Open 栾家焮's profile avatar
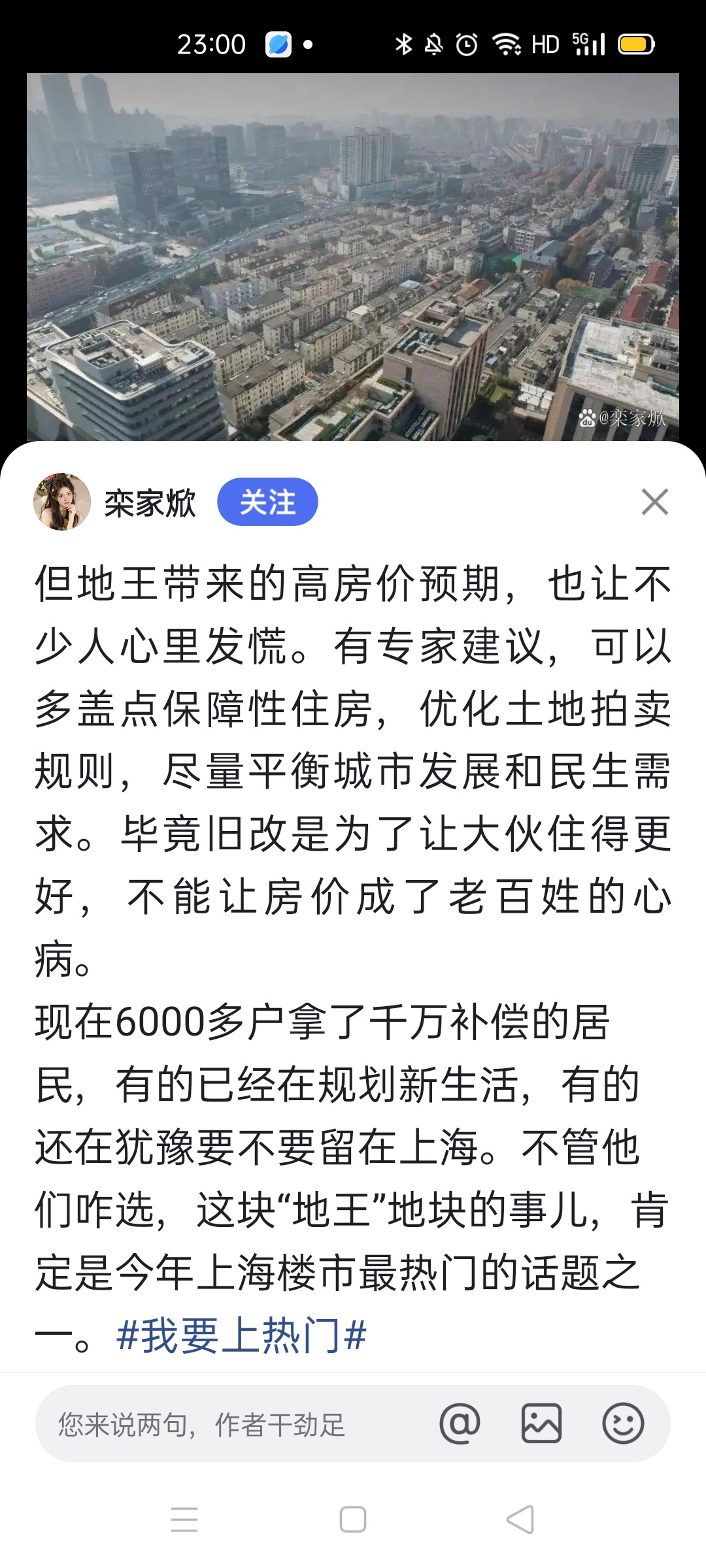This screenshot has width=706, height=1568. [x=62, y=502]
